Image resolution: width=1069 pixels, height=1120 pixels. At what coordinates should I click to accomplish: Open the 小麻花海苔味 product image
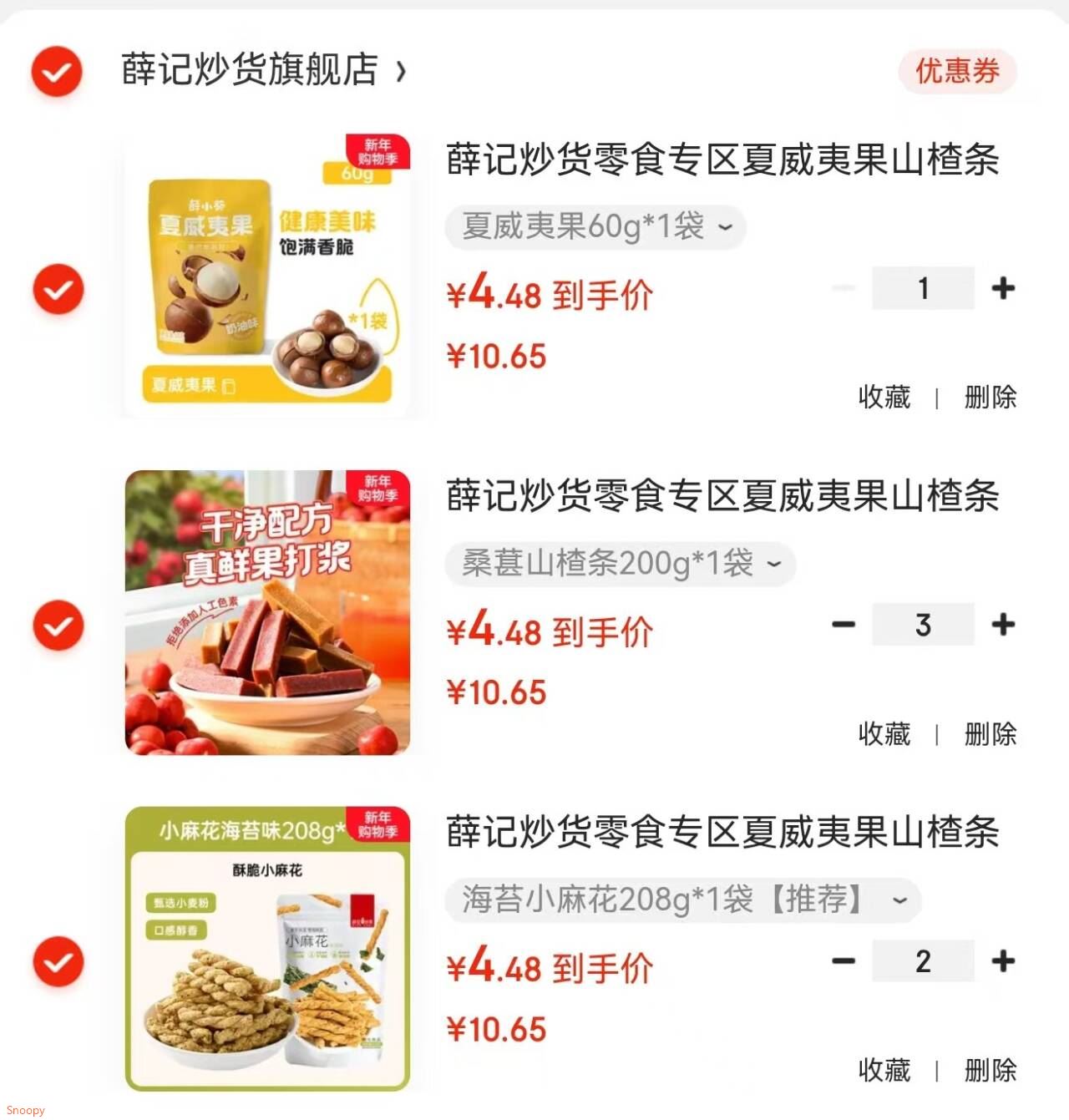tap(267, 949)
